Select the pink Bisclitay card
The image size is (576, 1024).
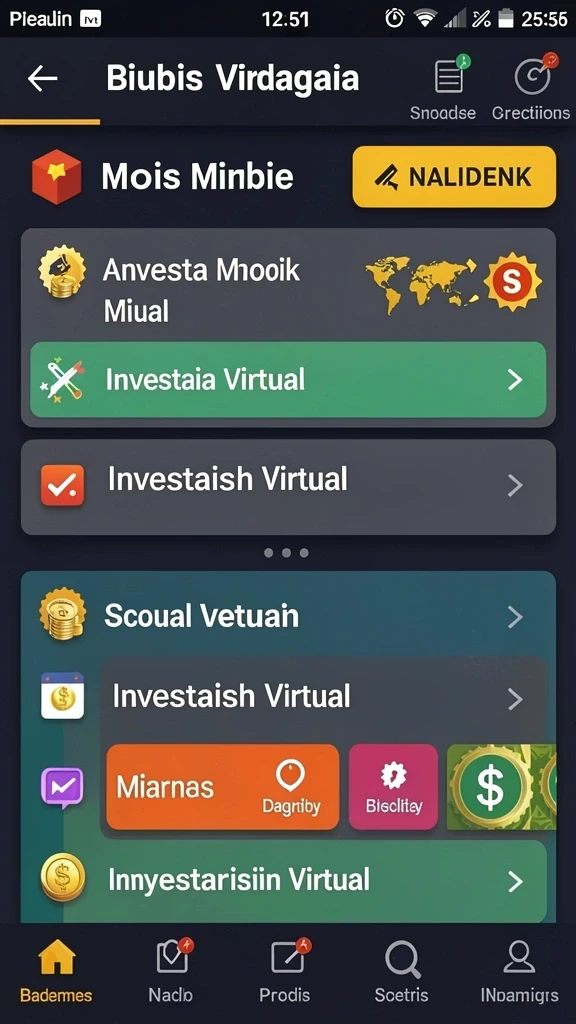(x=393, y=787)
